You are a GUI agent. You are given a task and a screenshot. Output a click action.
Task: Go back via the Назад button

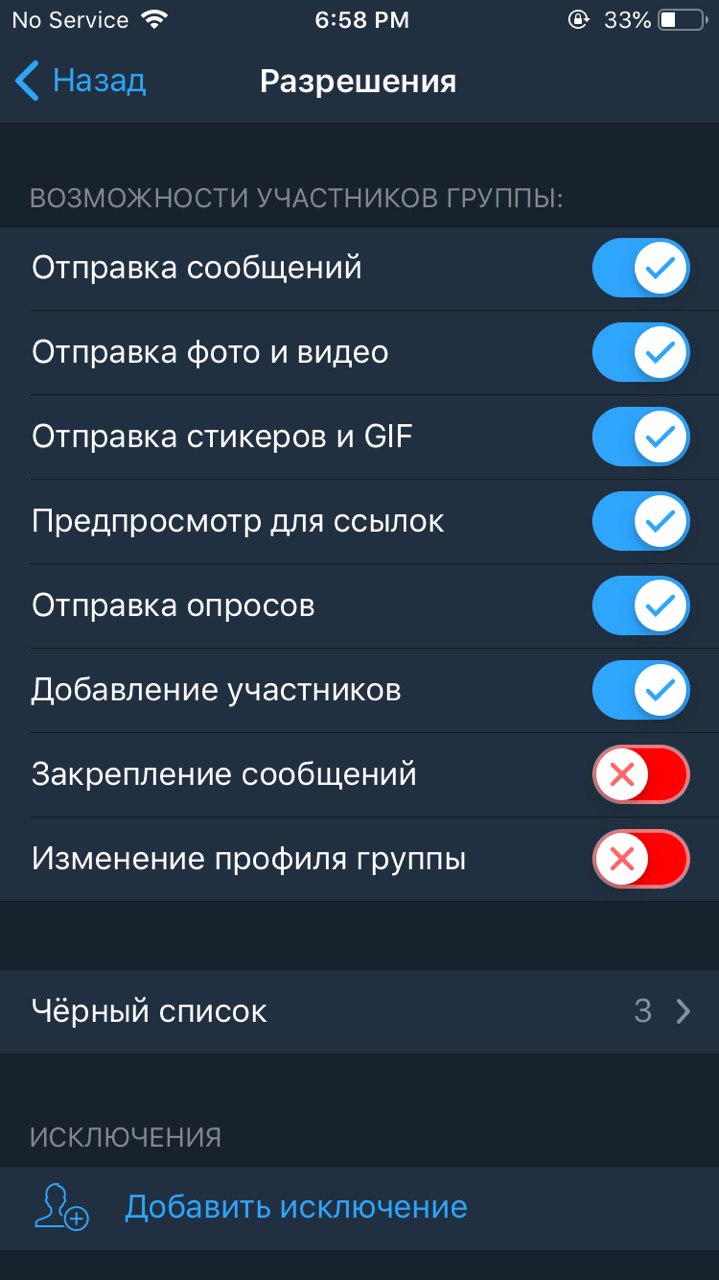[x=80, y=81]
